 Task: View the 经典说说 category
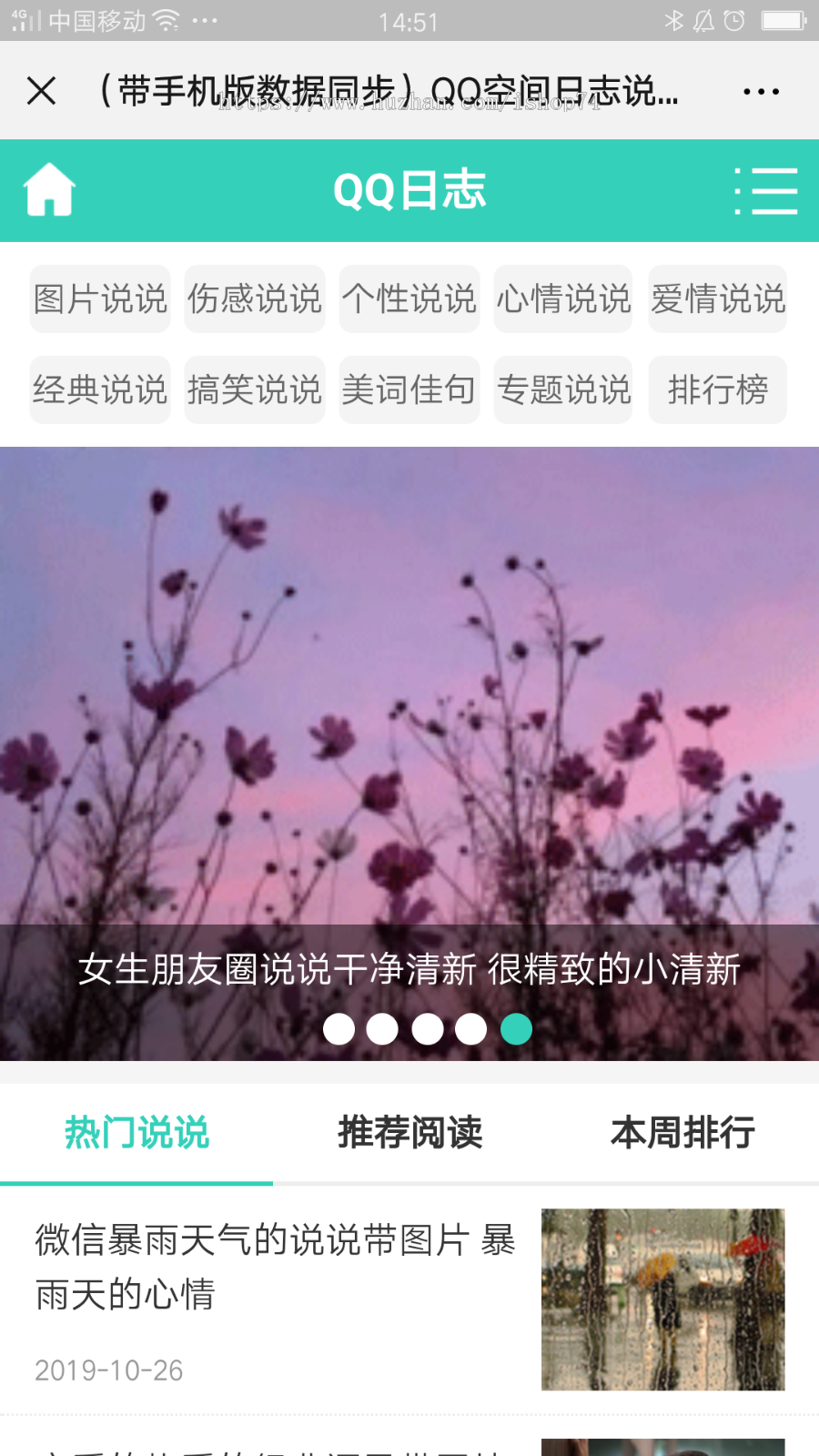[100, 390]
